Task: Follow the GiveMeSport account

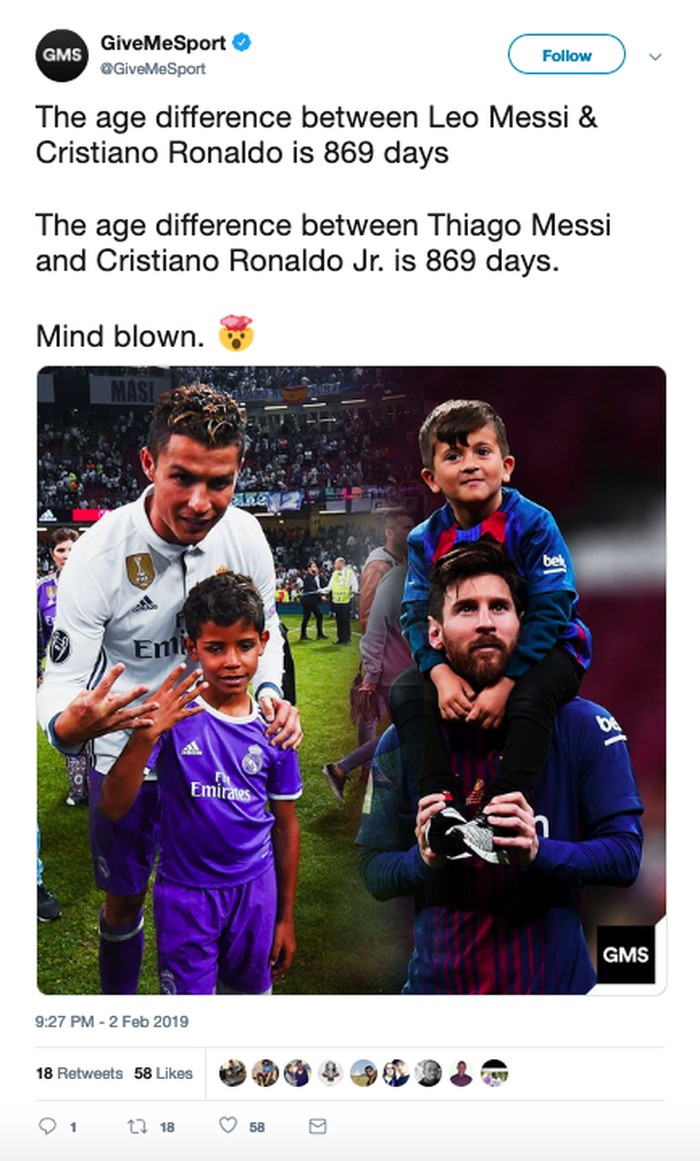Action: [566, 55]
